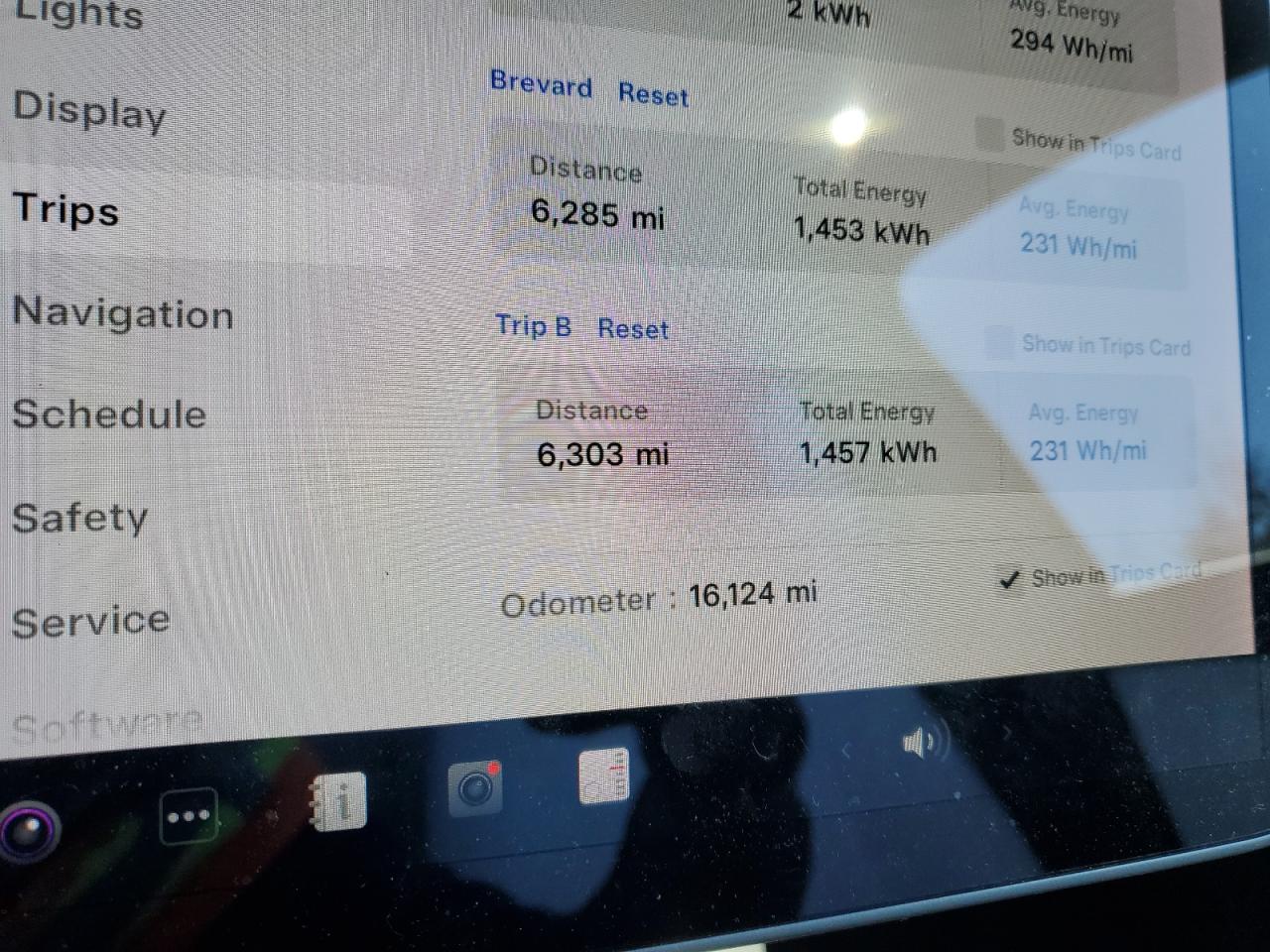This screenshot has height=952, width=1270.
Task: Open the Safety settings
Action: click(x=80, y=517)
